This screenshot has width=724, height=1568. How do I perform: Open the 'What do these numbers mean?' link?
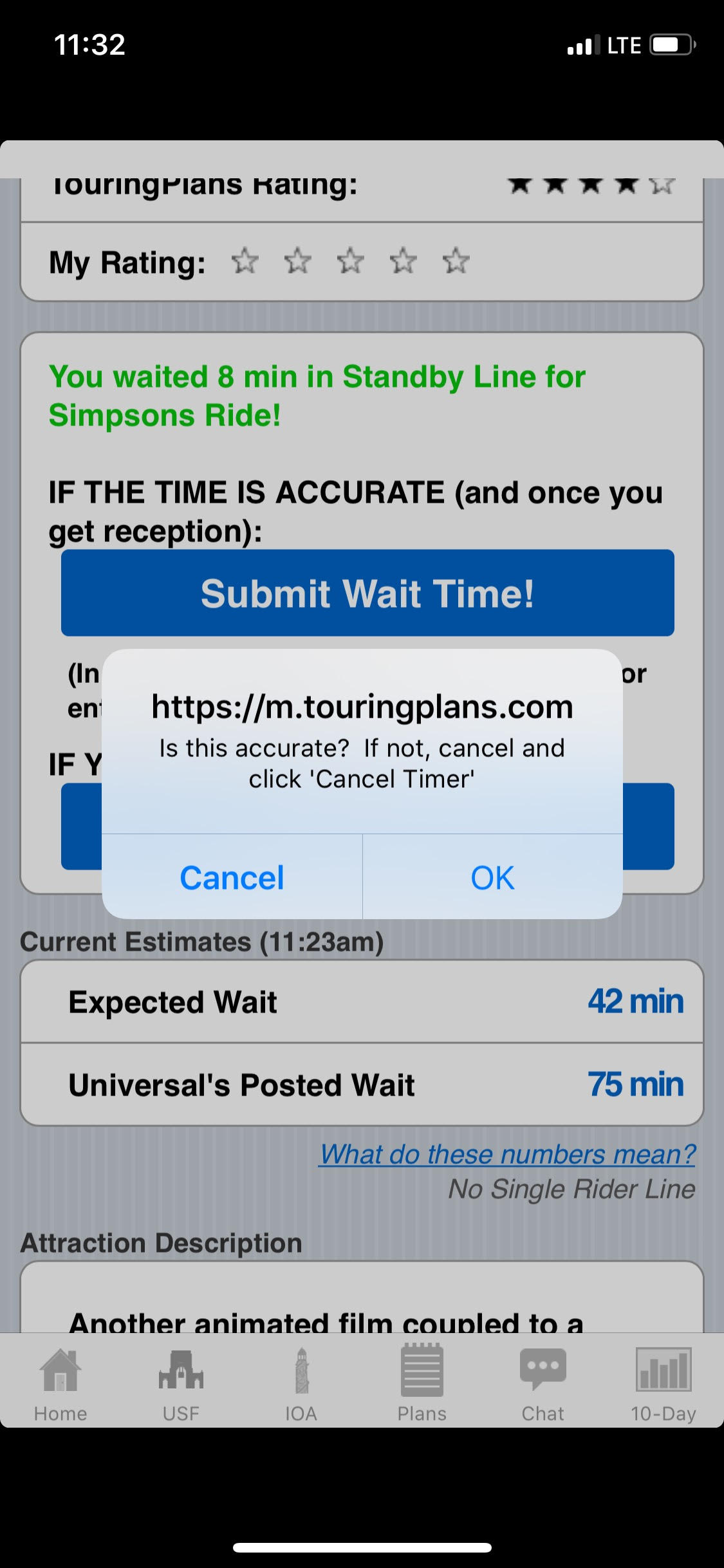click(508, 1153)
